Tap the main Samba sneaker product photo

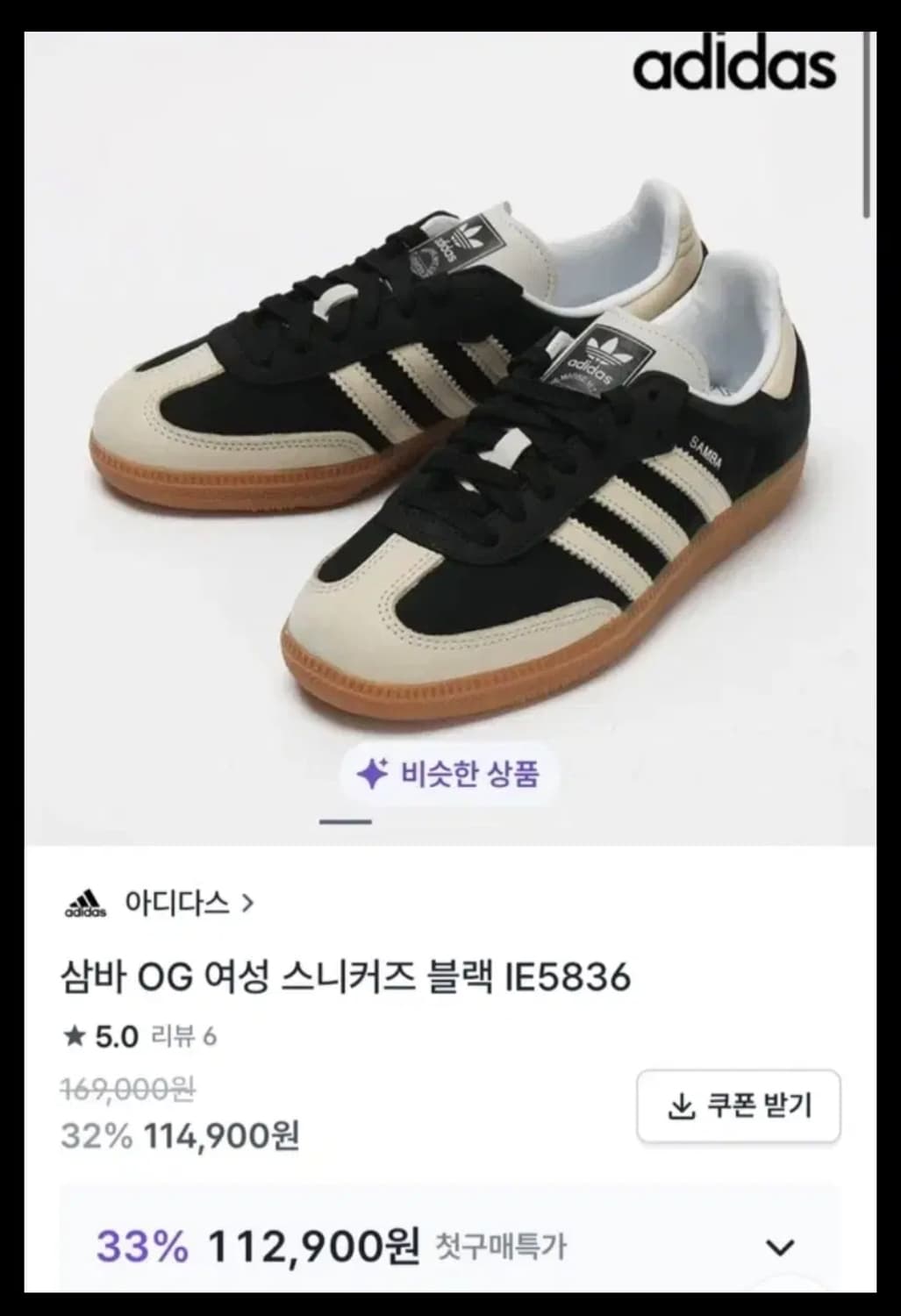(450, 421)
